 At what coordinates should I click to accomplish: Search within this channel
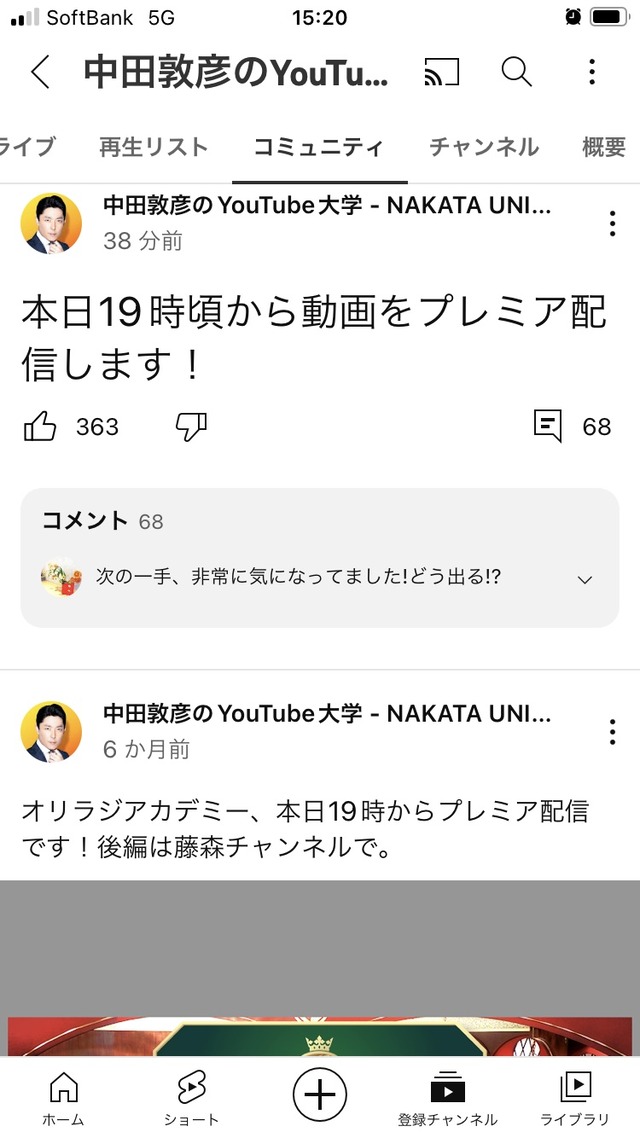[516, 72]
